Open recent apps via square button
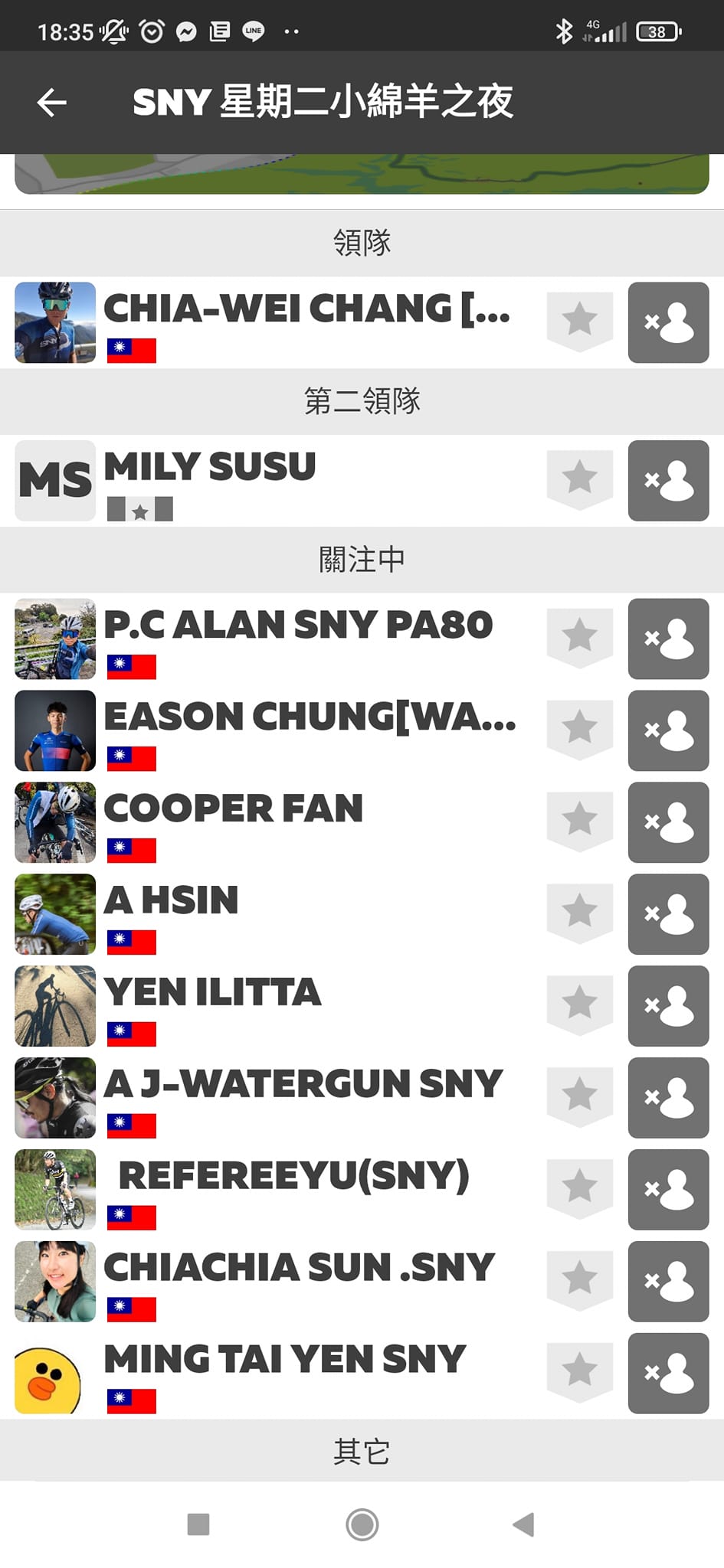This screenshot has height=1568, width=724. coord(198,1524)
